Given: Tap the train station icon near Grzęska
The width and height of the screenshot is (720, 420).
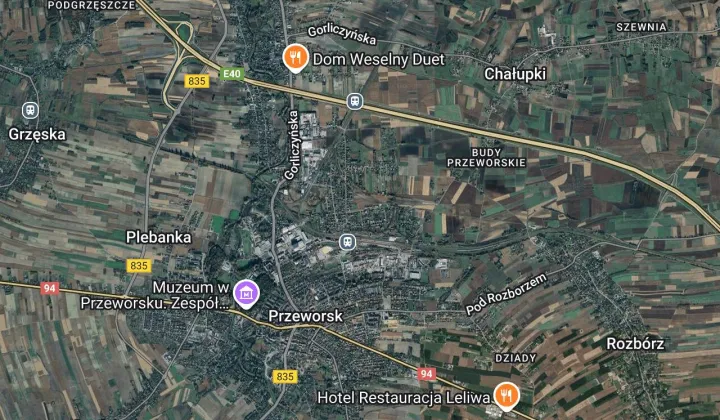Looking at the screenshot, I should coord(30,109).
